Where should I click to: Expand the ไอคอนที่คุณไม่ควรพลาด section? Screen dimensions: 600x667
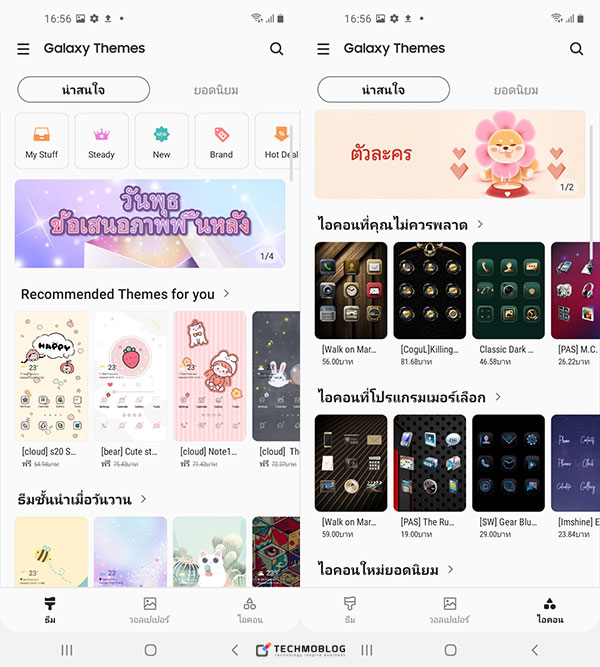(480, 225)
